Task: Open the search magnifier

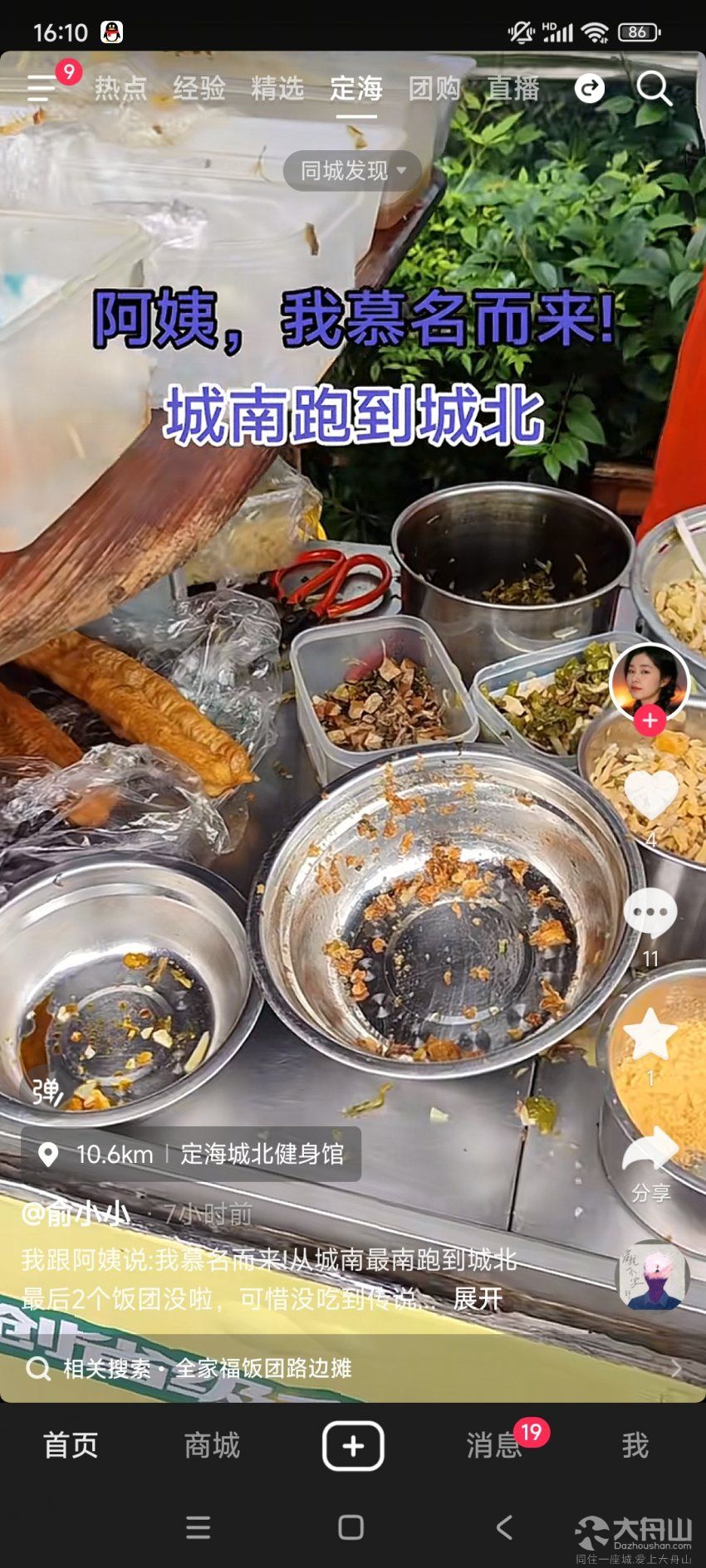Action: pyautogui.click(x=654, y=88)
